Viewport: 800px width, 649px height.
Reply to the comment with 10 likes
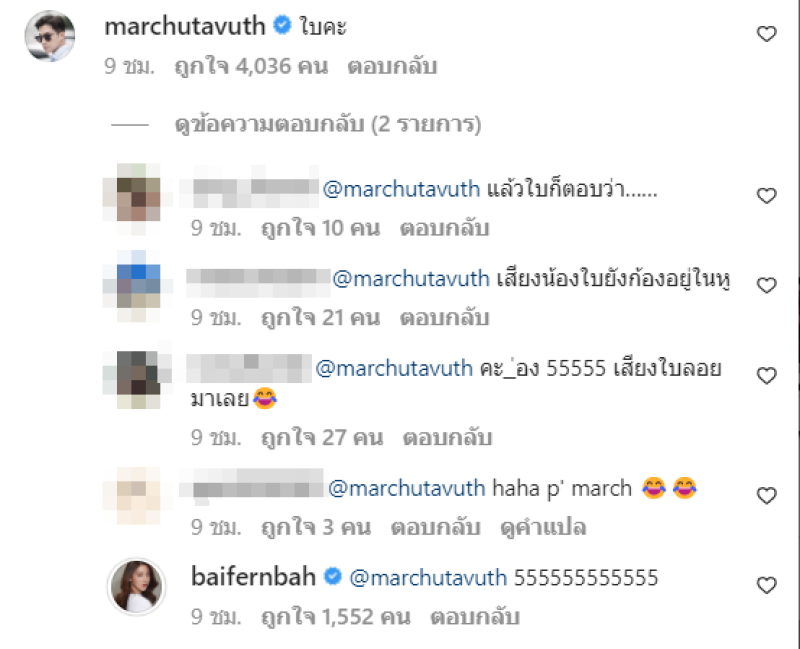click(x=444, y=229)
